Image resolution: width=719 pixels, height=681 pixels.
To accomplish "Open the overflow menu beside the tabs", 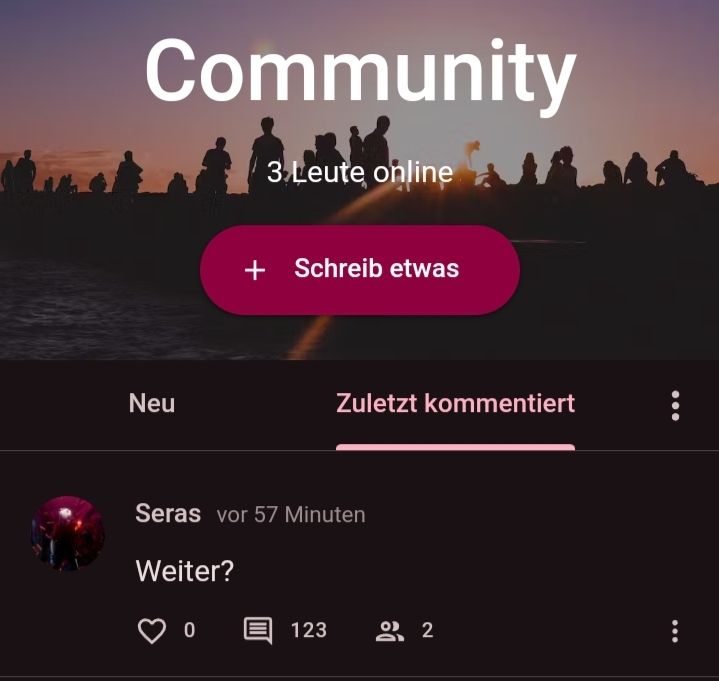I will 676,405.
